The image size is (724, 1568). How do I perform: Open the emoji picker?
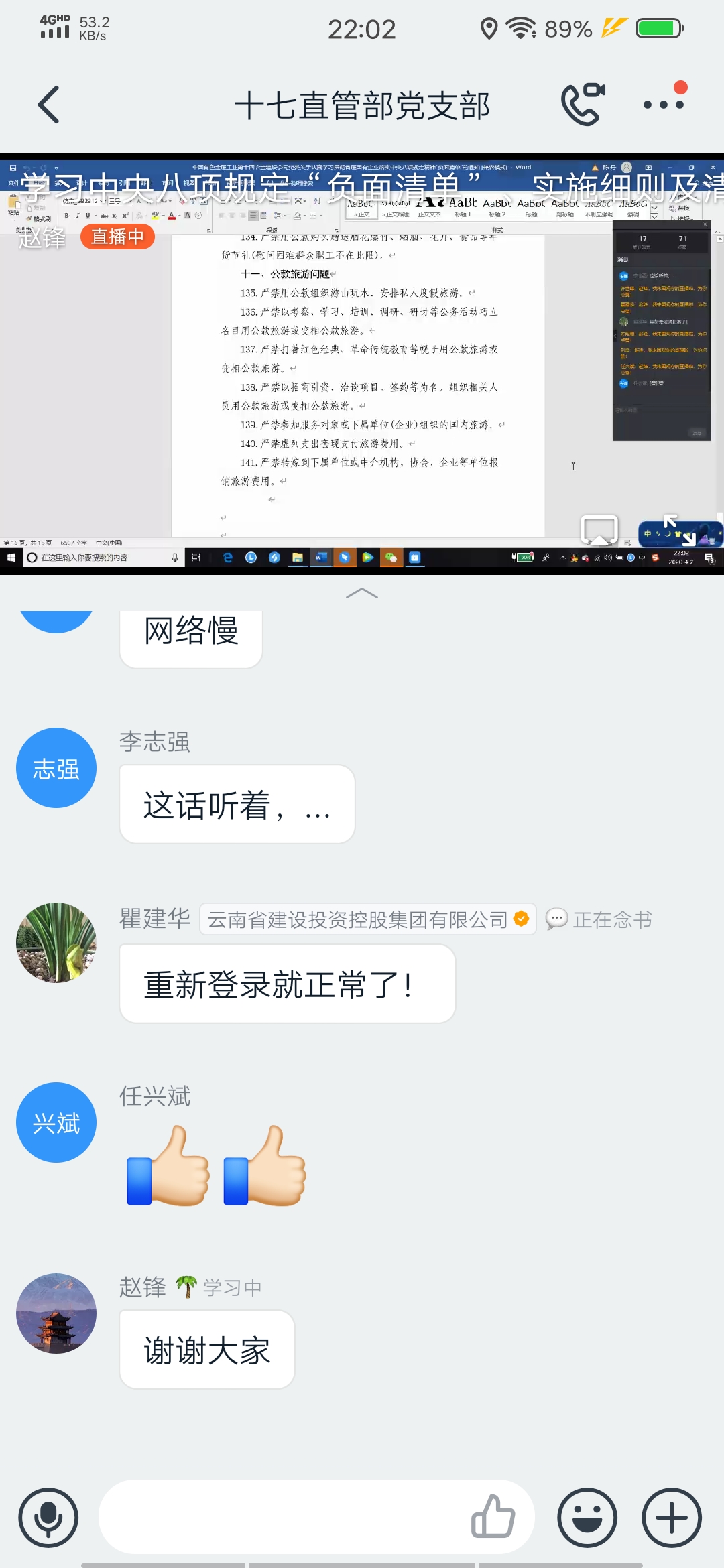[587, 1518]
